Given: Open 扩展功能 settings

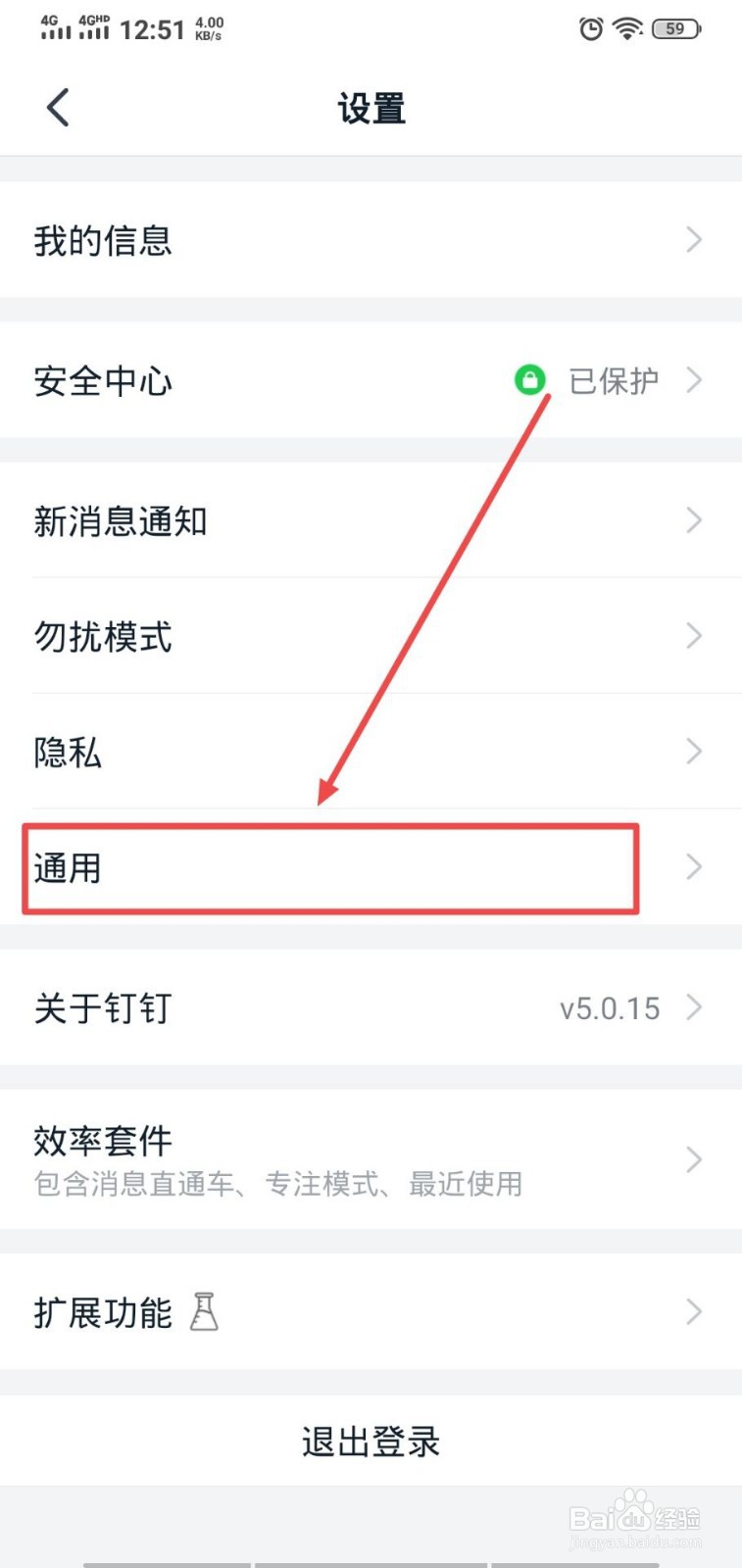Looking at the screenshot, I should coord(371,1312).
